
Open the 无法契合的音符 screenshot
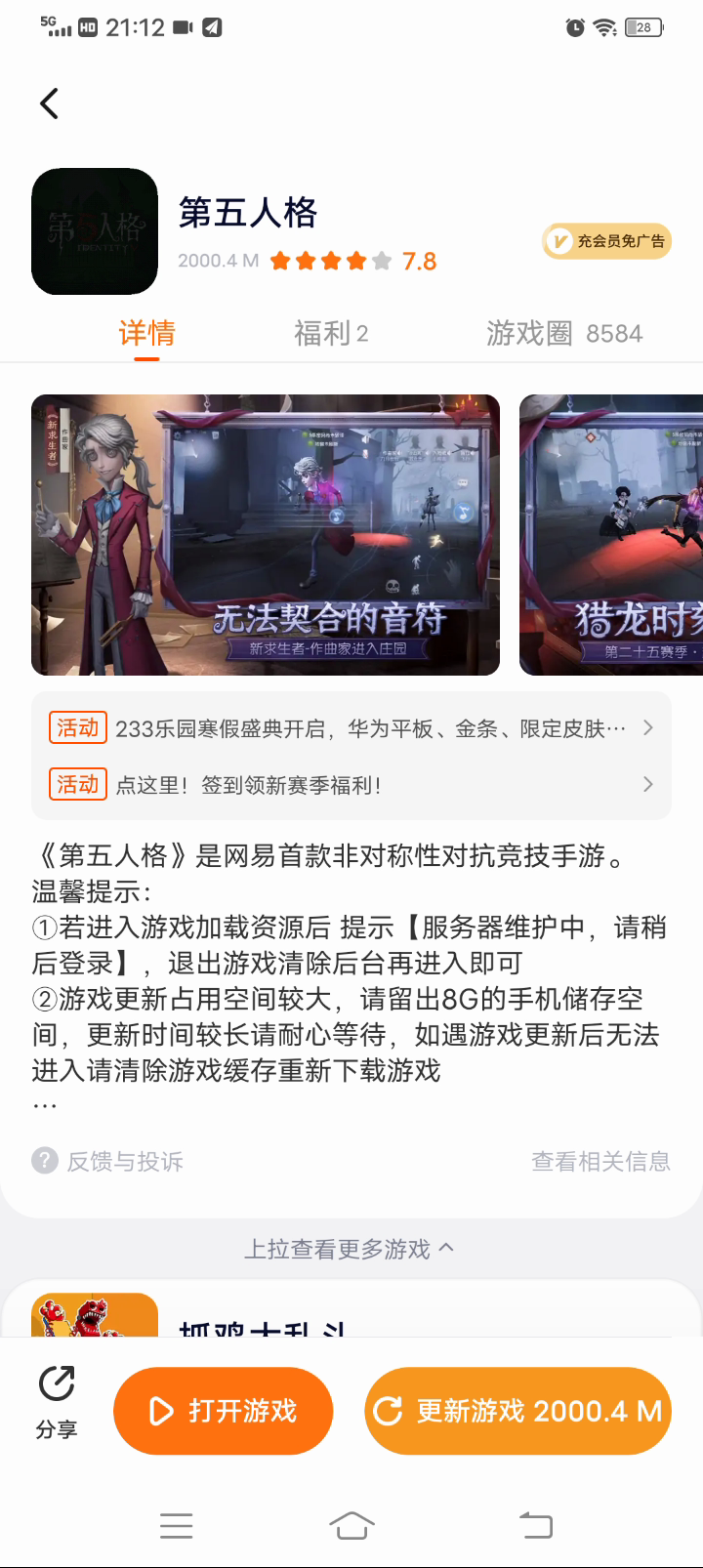pos(266,535)
